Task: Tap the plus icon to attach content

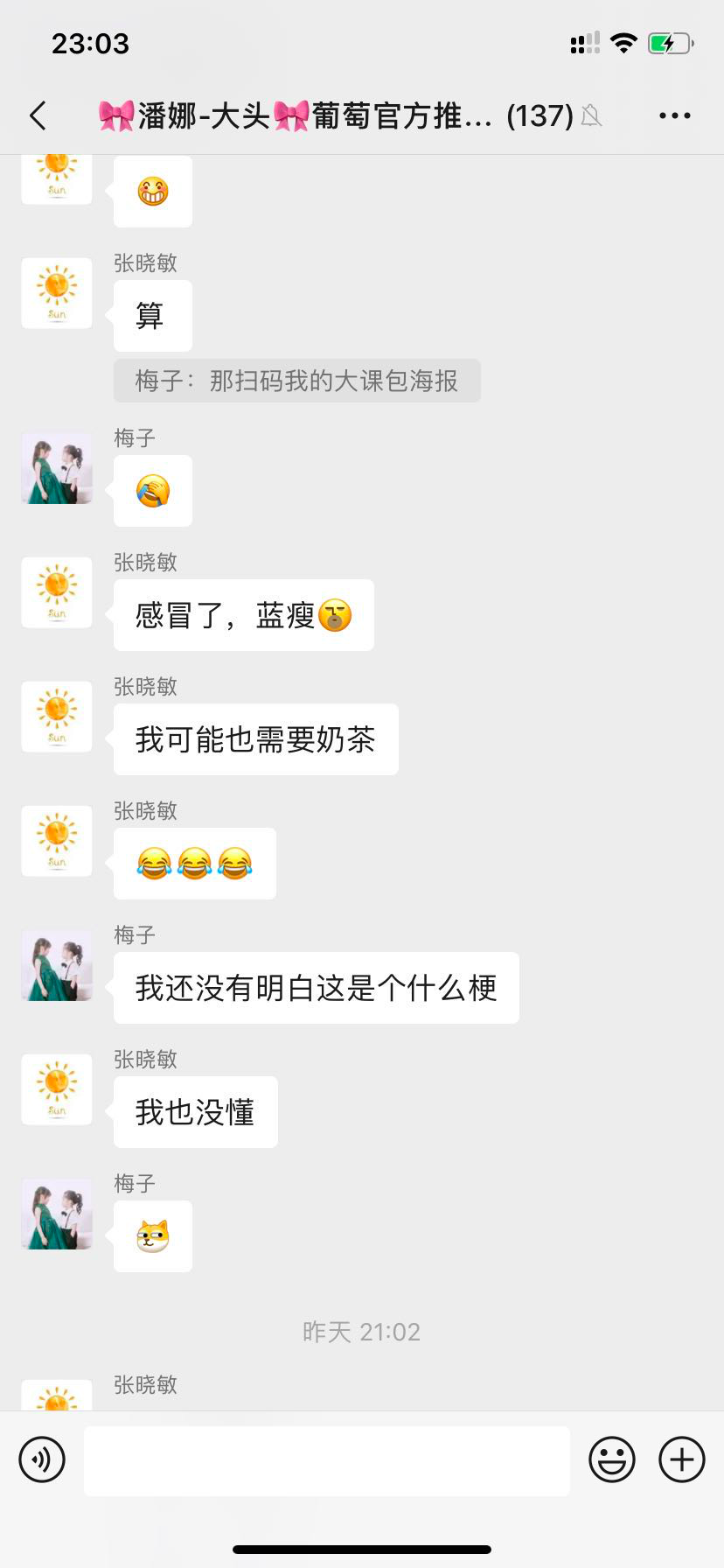Action: (681, 1459)
